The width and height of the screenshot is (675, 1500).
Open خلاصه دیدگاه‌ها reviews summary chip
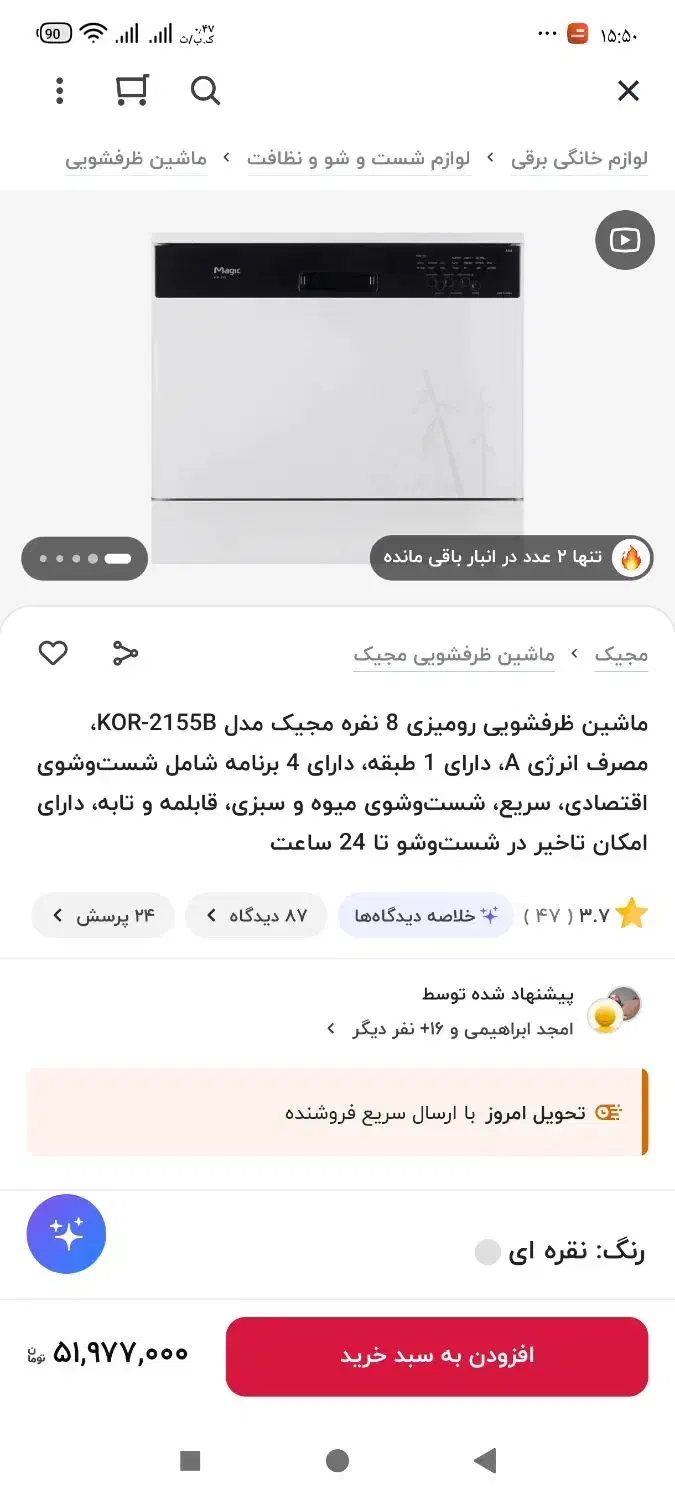tap(425, 915)
